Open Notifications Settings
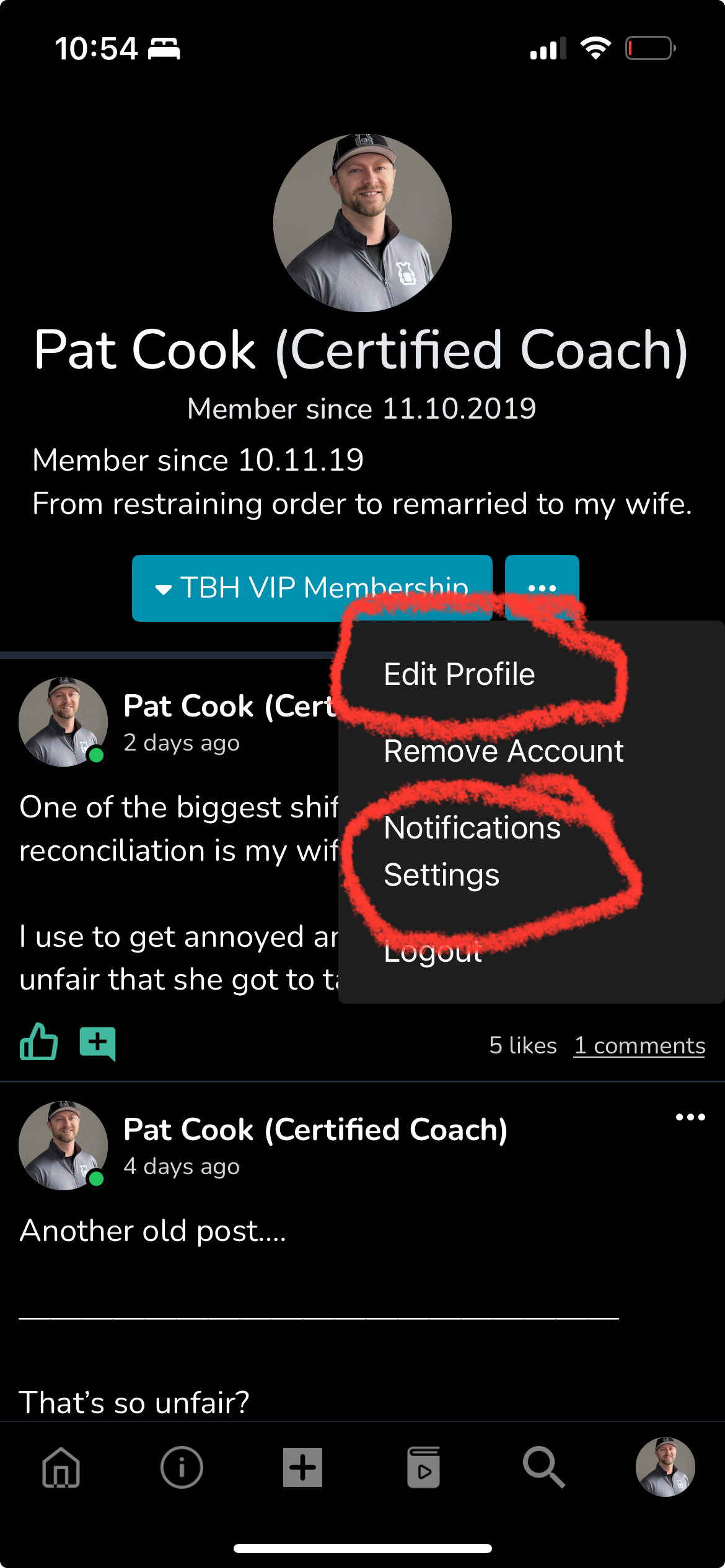The image size is (725, 1568). [x=471, y=851]
